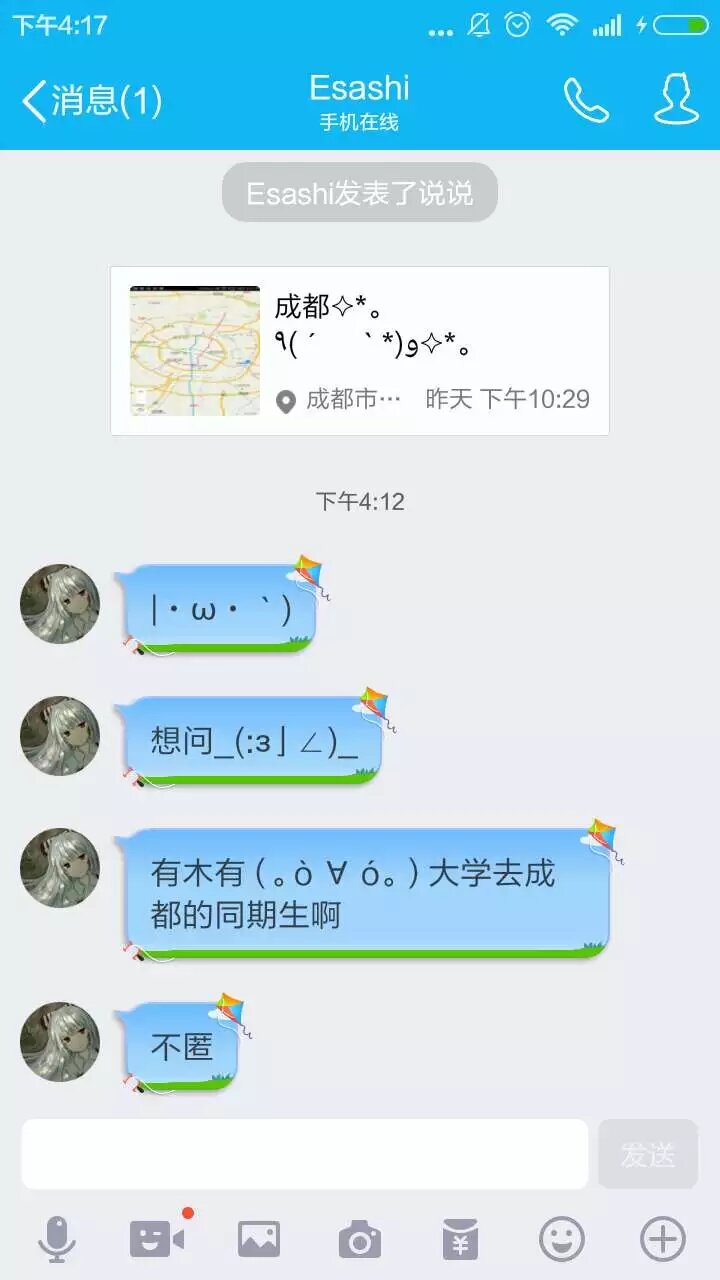Start a voice call with Esashi
Image resolution: width=720 pixels, height=1280 pixels.
click(x=586, y=100)
